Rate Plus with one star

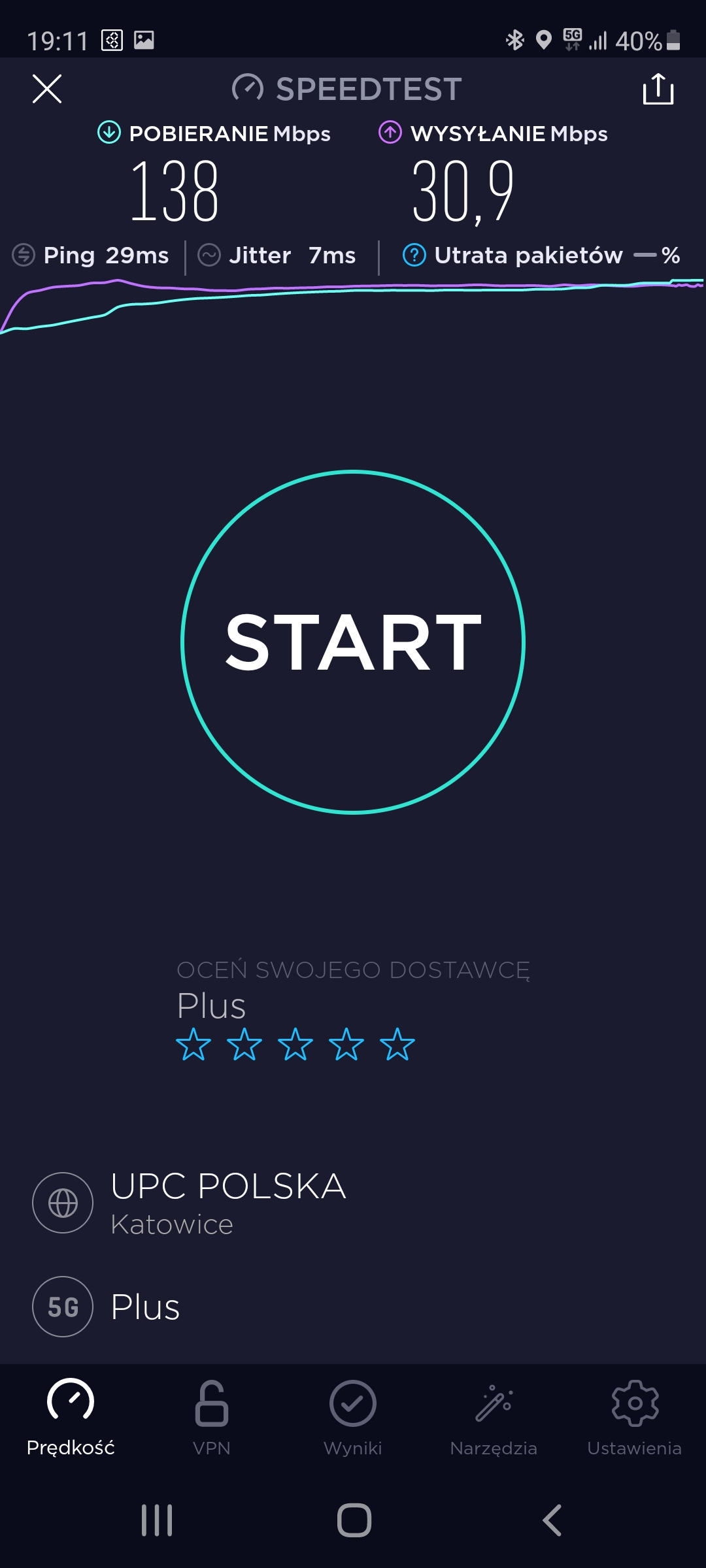coord(193,1044)
